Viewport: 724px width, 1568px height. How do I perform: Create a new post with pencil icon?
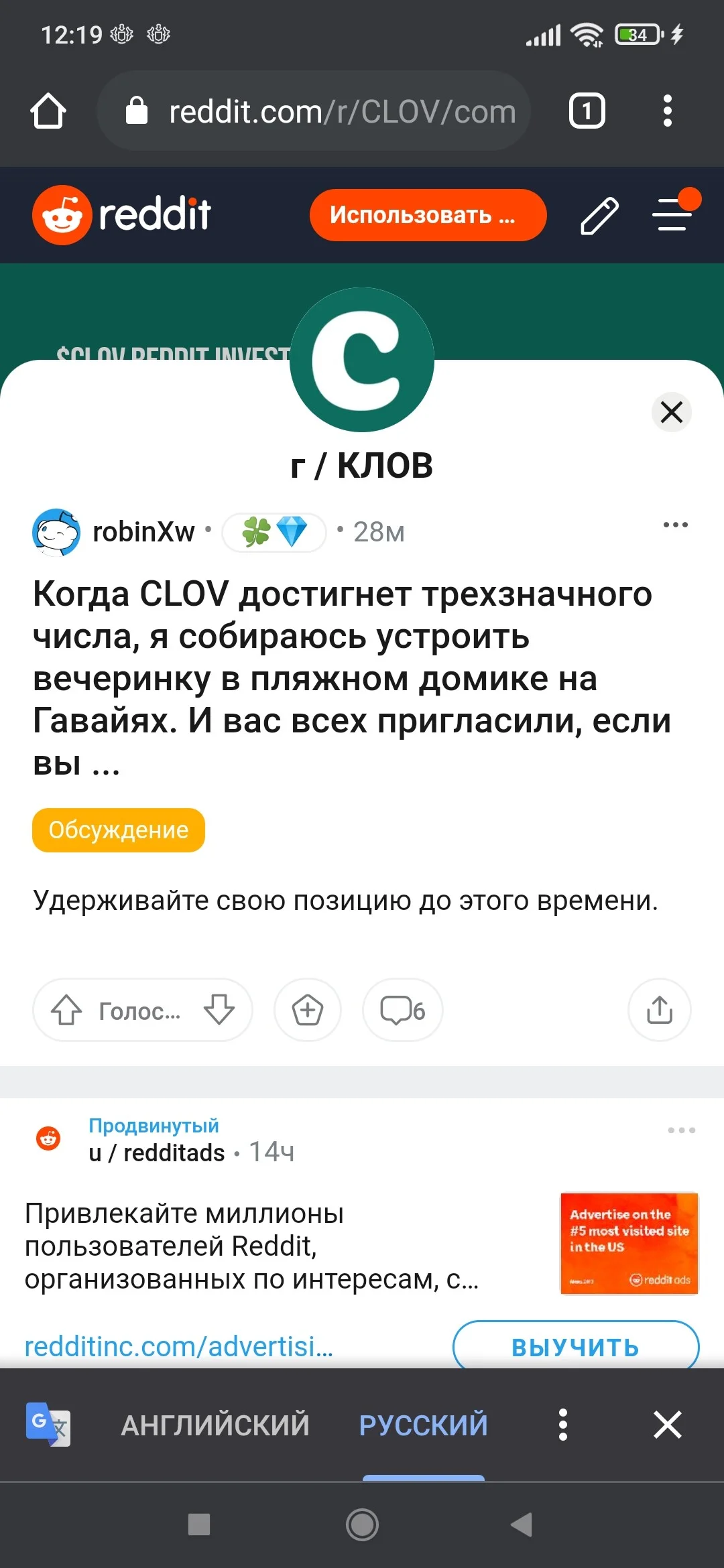(599, 216)
